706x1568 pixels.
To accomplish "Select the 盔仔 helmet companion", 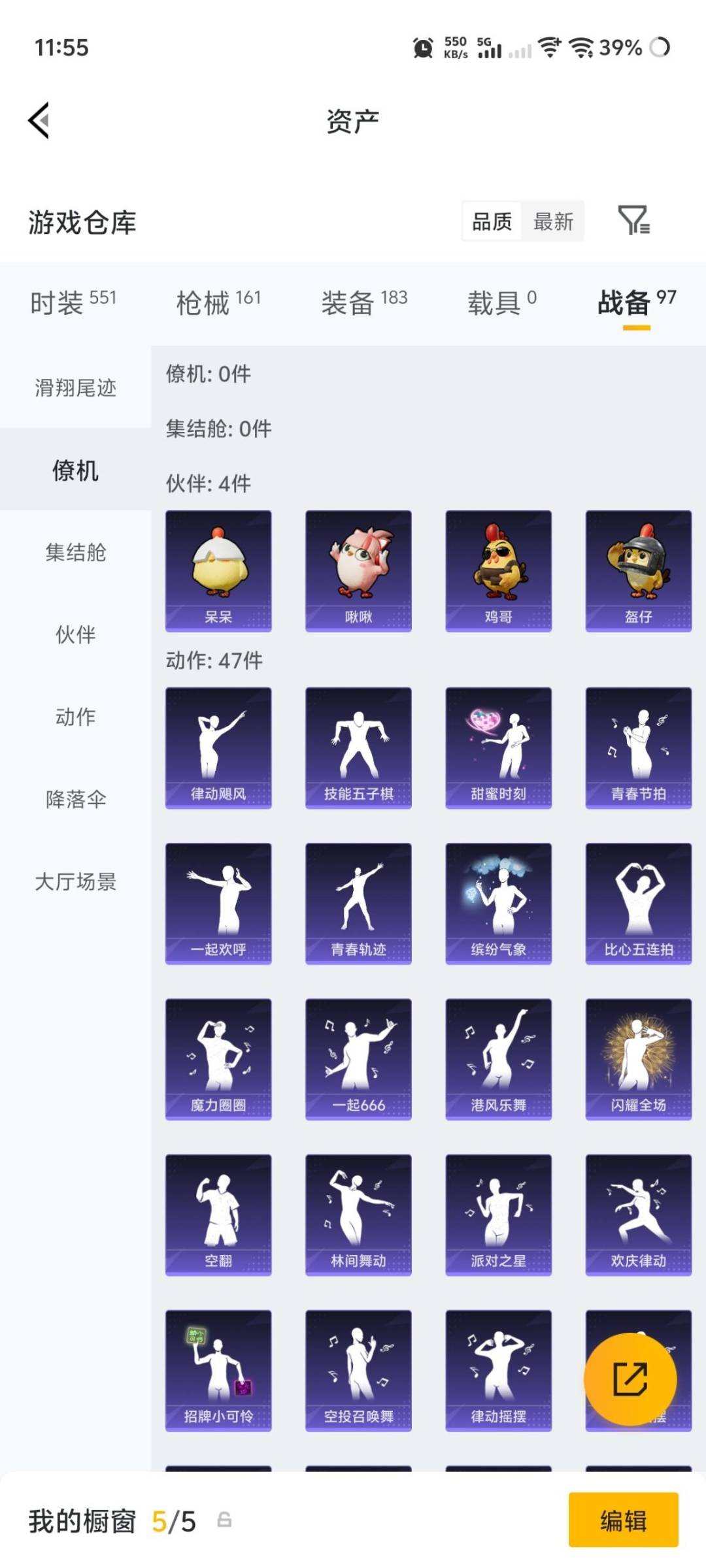I will pos(637,568).
